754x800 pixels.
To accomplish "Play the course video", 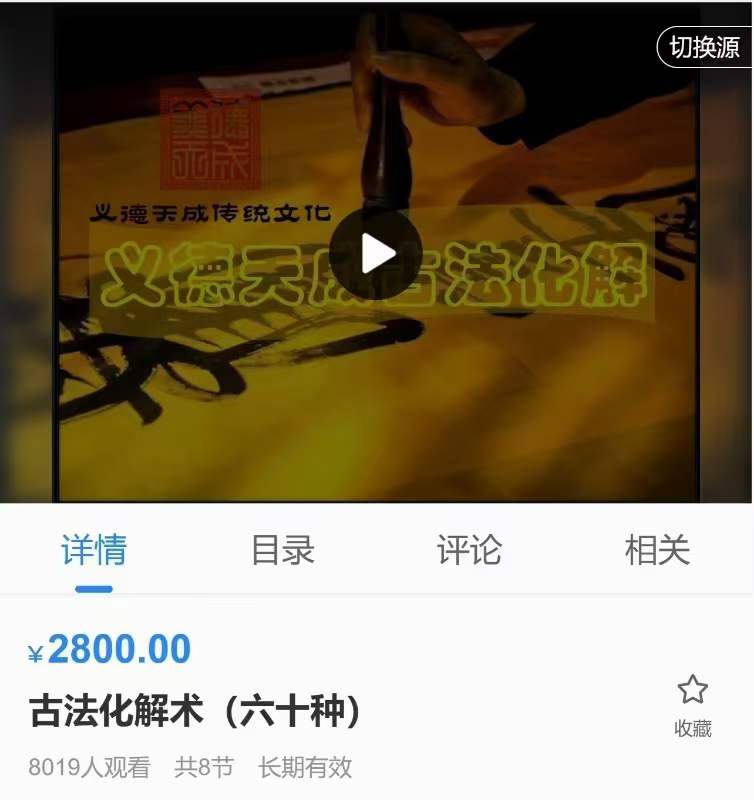I will coord(376,253).
